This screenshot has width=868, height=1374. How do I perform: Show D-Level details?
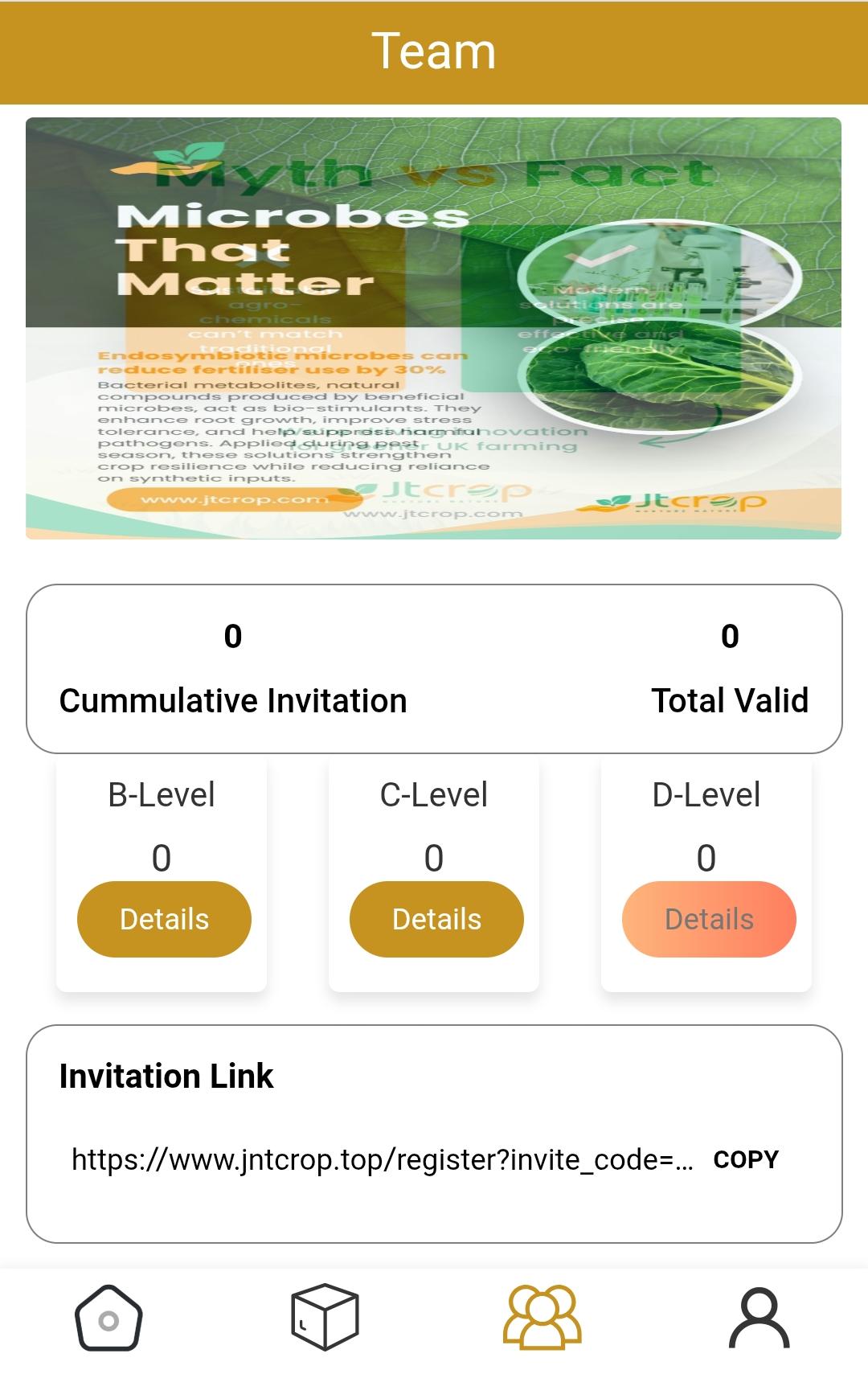point(709,919)
